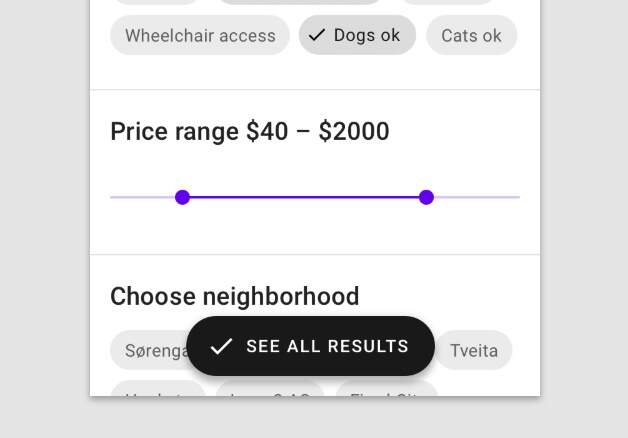Enable the Cats ok filter
Viewport: 628px width, 438px height.
pos(471,36)
